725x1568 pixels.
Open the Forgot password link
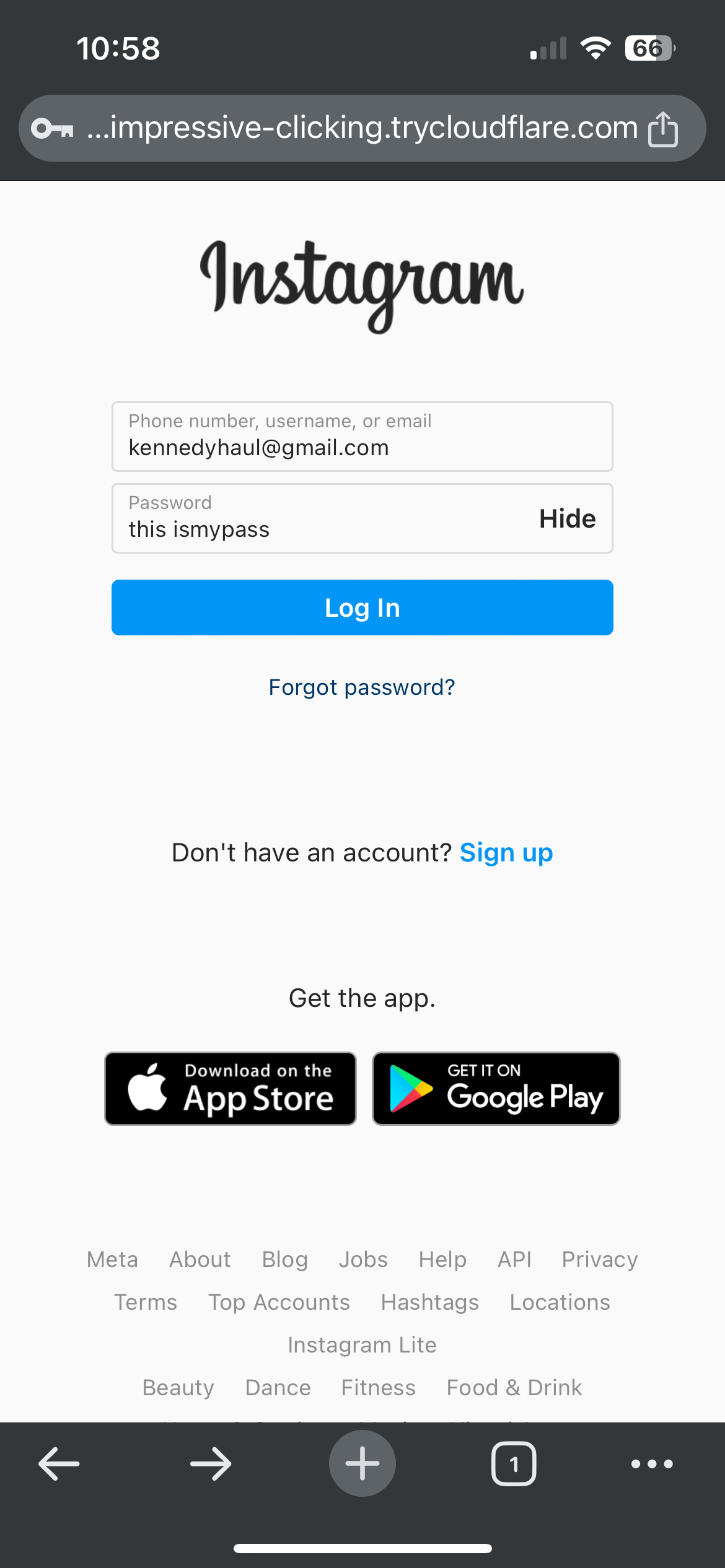[x=362, y=687]
